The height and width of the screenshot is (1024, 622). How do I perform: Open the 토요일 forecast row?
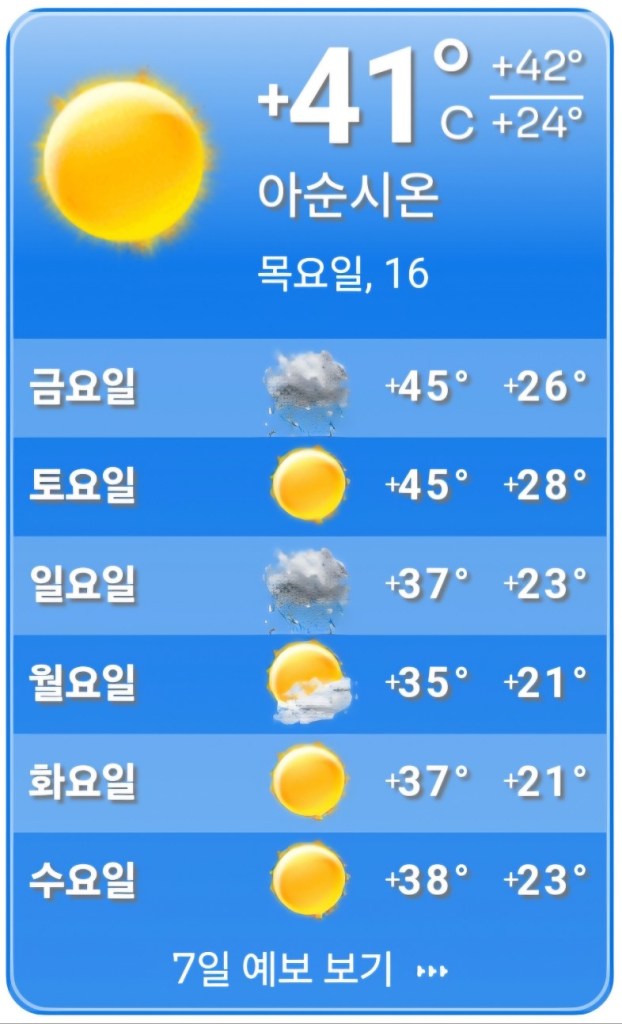point(310,485)
